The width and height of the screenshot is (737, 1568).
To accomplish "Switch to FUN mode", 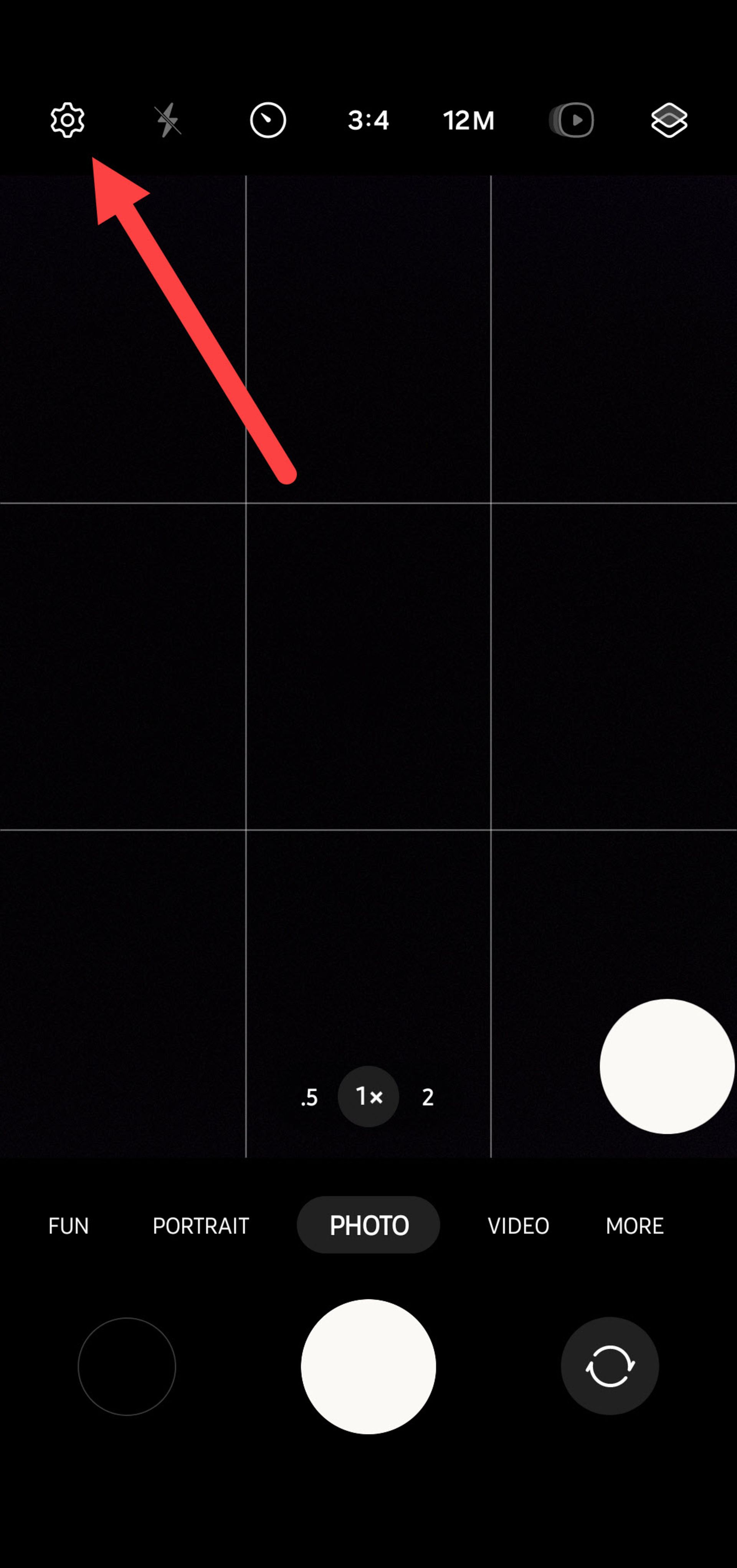I will [x=68, y=1225].
